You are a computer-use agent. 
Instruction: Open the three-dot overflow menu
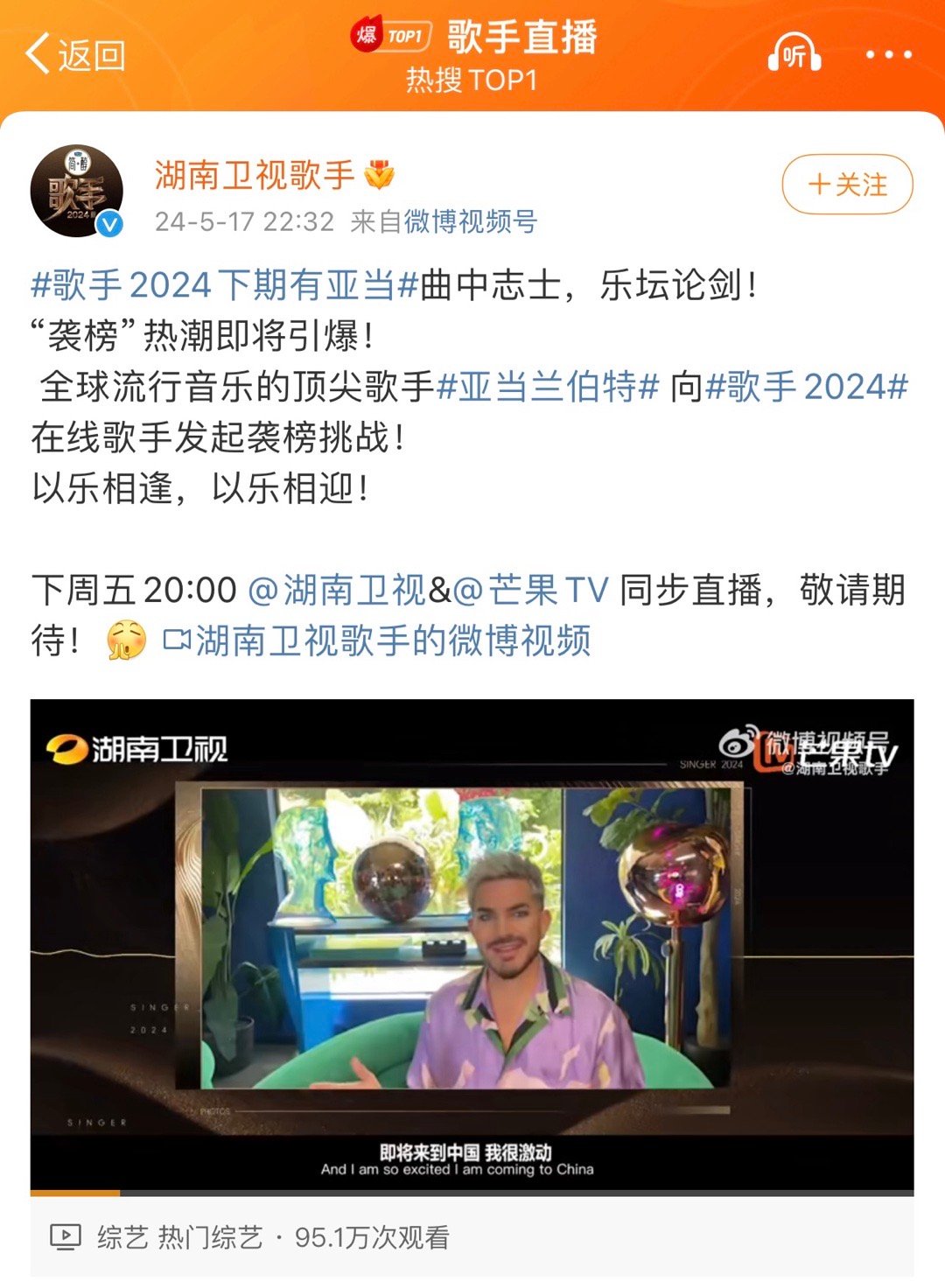(x=888, y=54)
